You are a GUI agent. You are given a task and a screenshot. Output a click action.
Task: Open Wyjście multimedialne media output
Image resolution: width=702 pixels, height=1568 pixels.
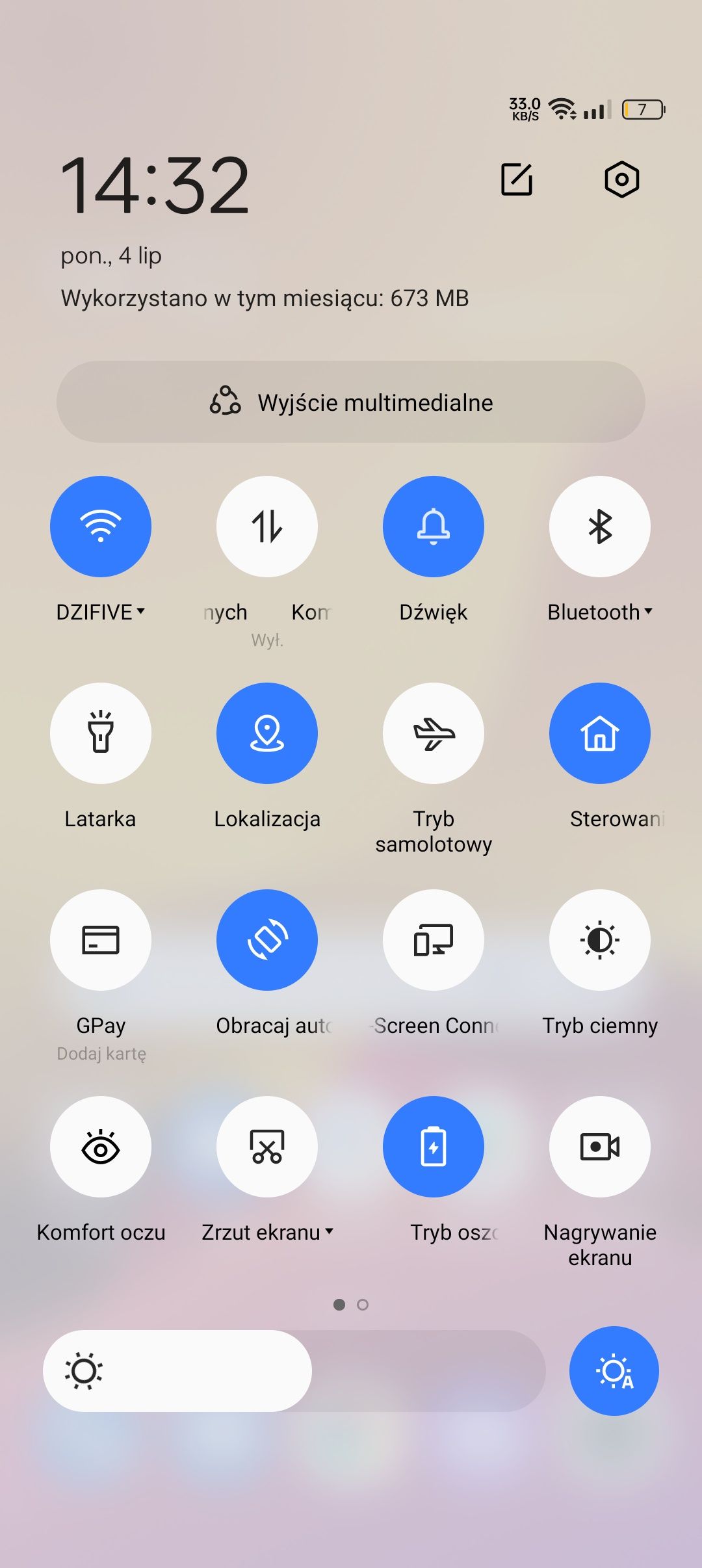(x=351, y=402)
